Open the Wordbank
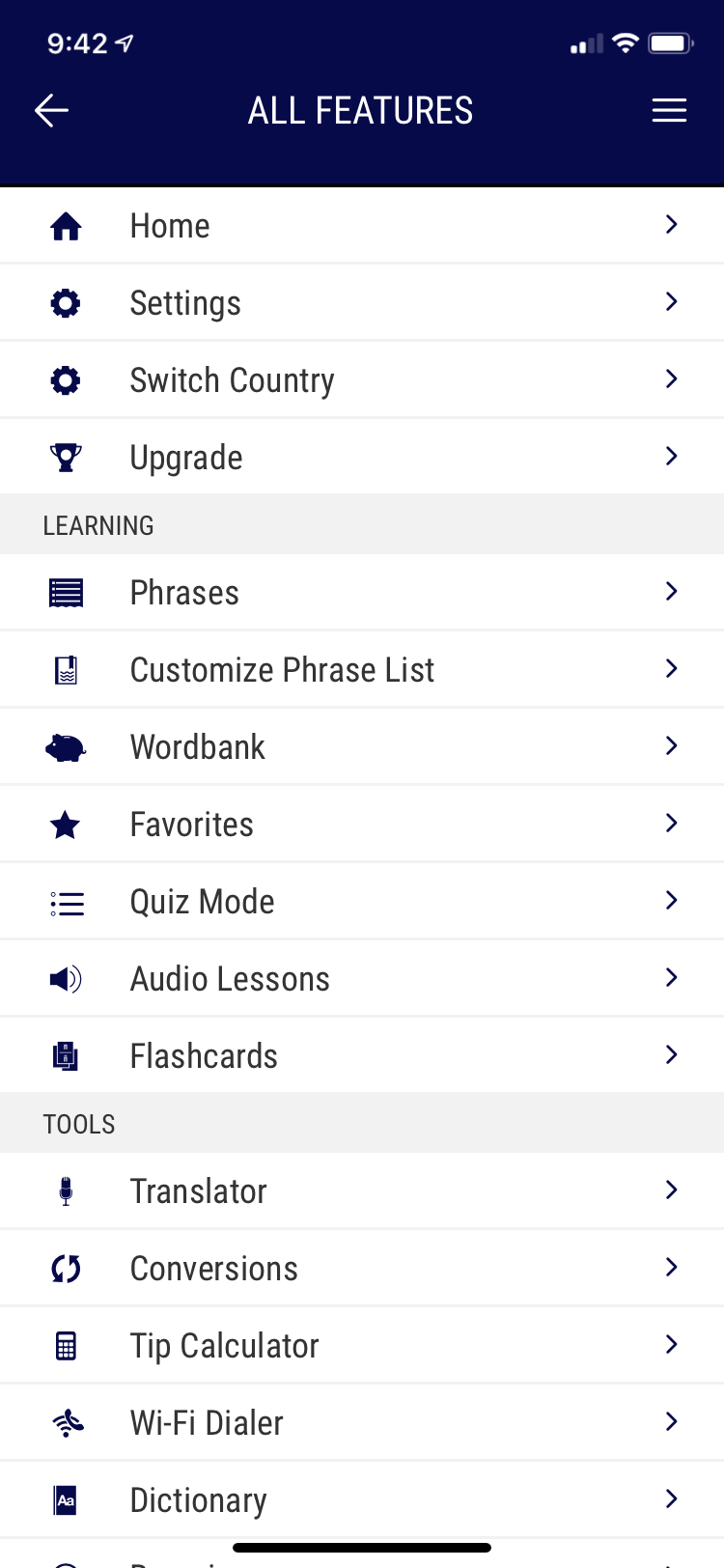This screenshot has width=724, height=1568. coord(362,747)
